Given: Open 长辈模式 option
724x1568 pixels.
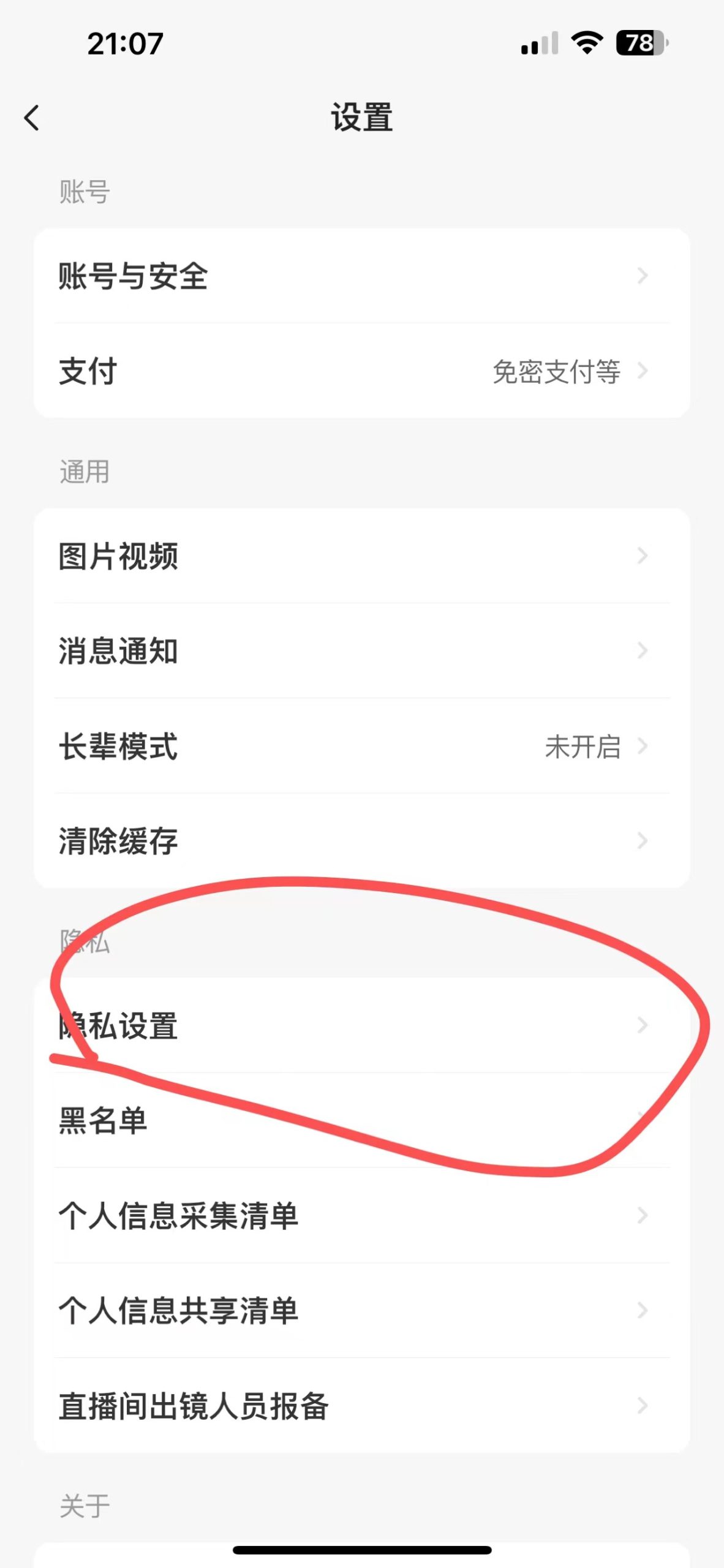Looking at the screenshot, I should point(362,746).
